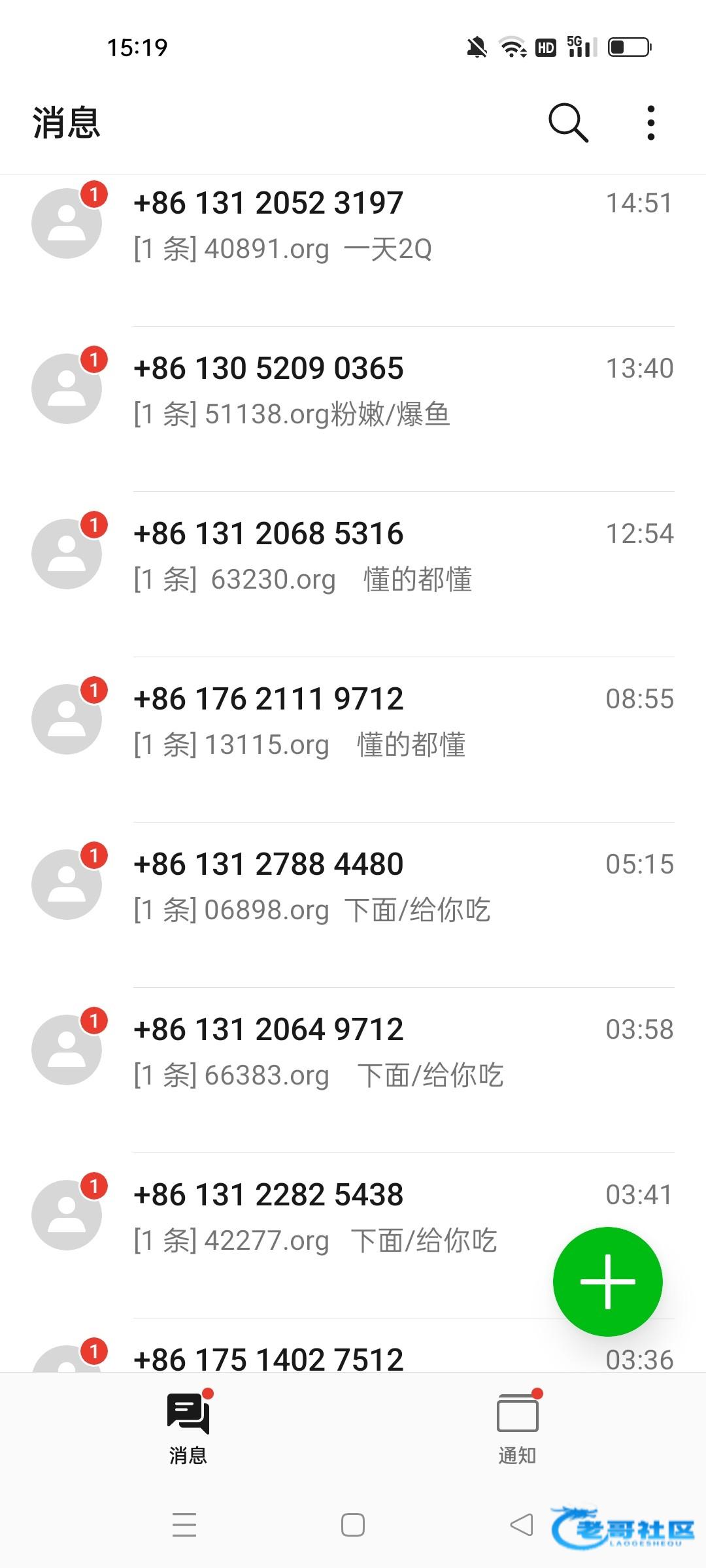
Task: Open the search icon in Messages
Action: coord(568,122)
